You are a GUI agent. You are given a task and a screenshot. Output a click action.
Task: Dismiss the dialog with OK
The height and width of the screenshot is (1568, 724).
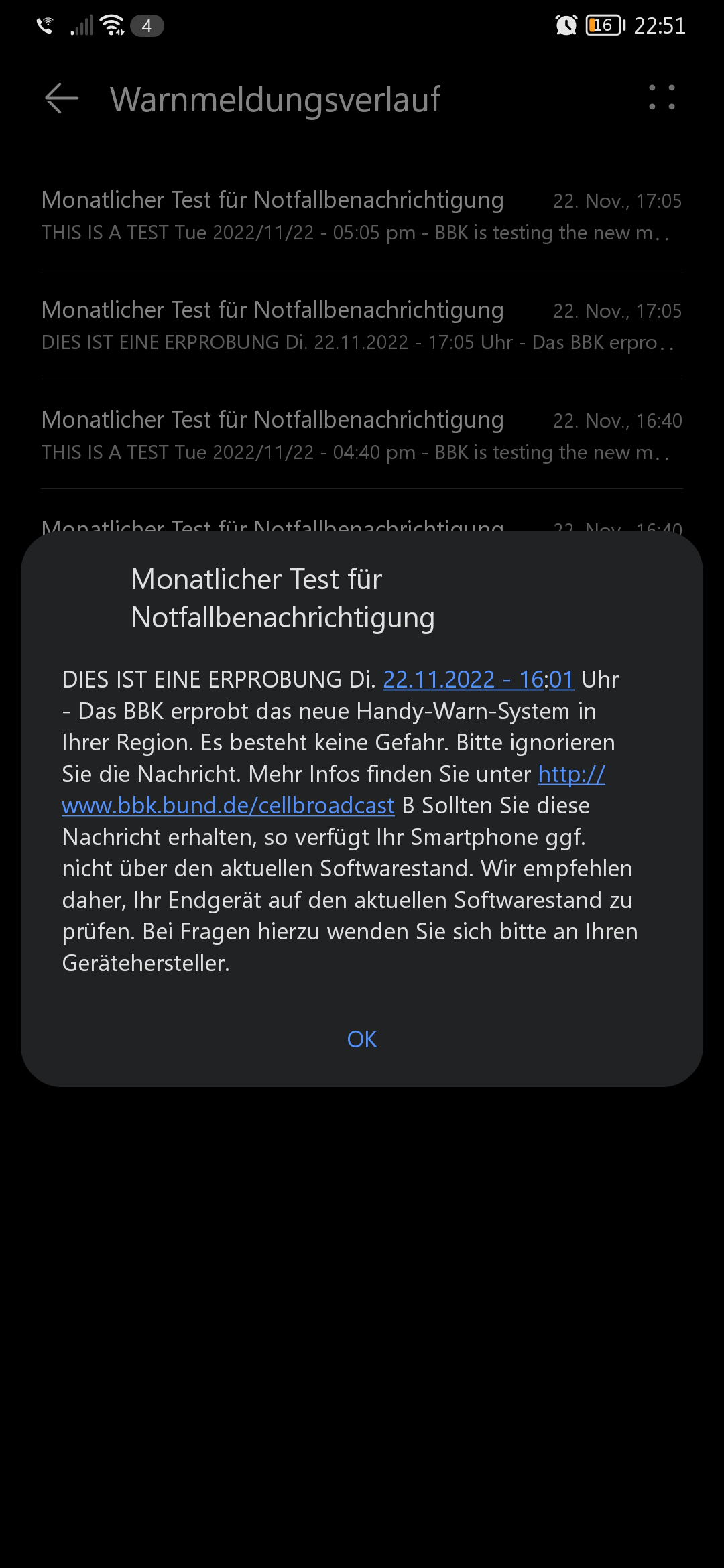pyautogui.click(x=362, y=1039)
